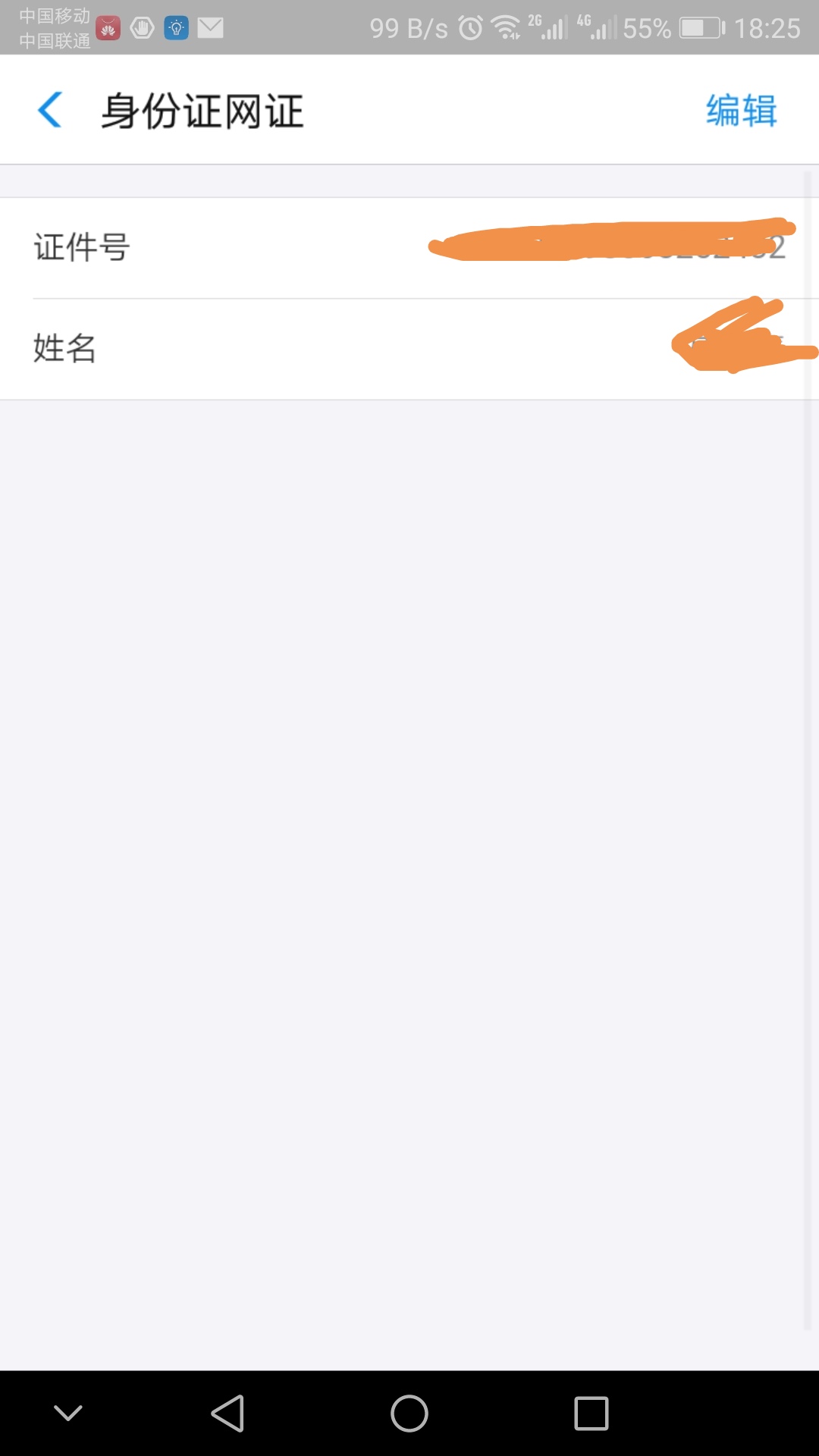Tap the clock showing 18:25
Screen dimensions: 819x1456
(x=768, y=28)
